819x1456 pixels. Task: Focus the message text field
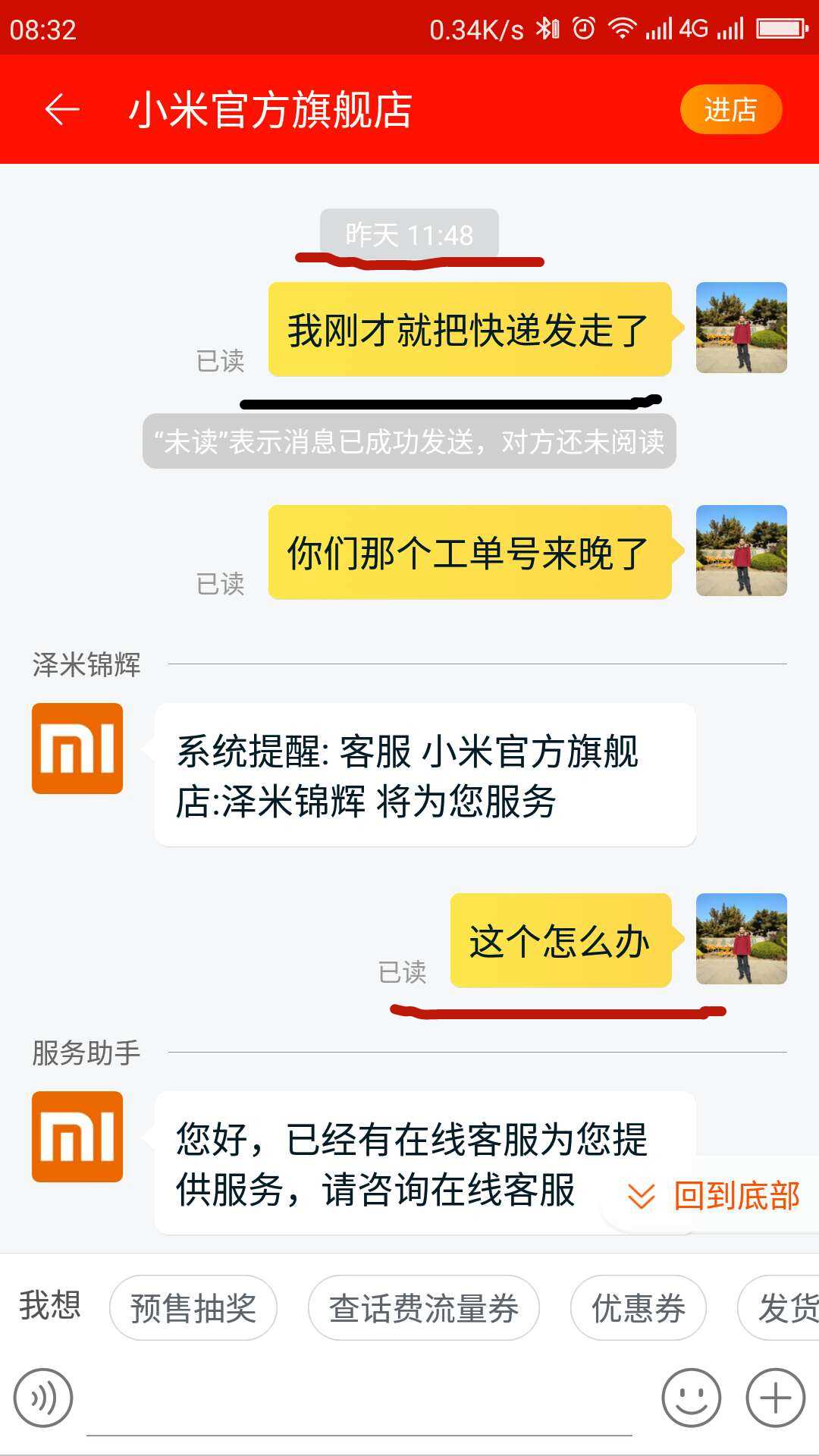(359, 1401)
